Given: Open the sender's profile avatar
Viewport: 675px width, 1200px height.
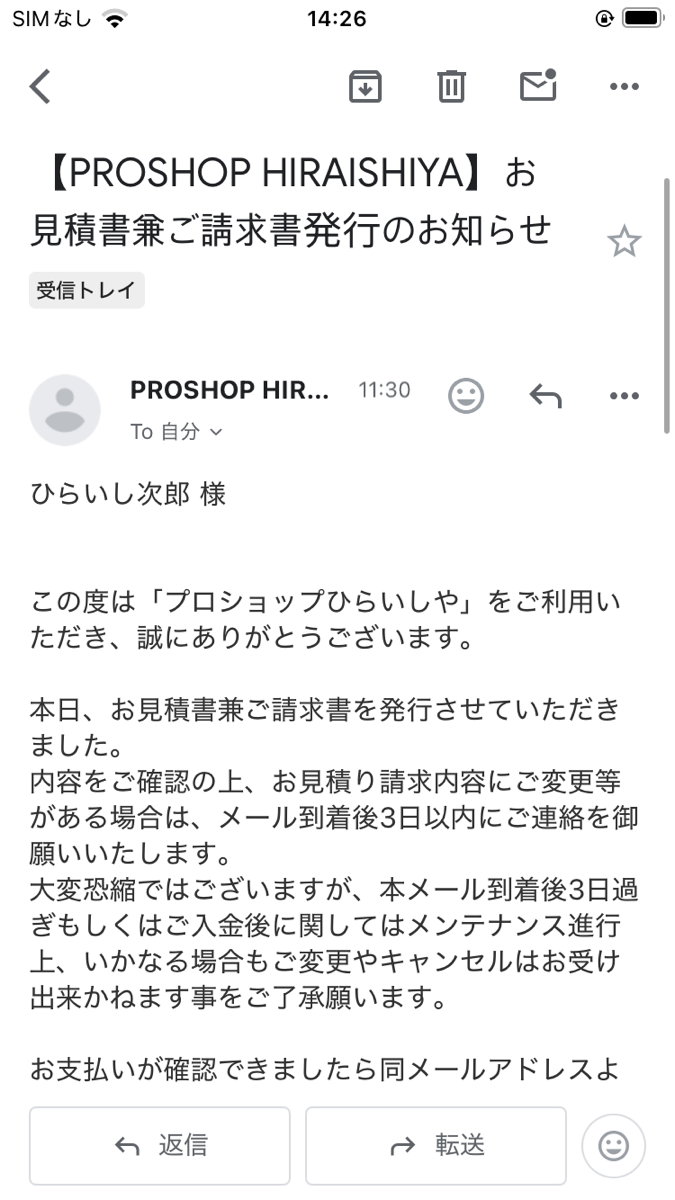Looking at the screenshot, I should pos(65,410).
